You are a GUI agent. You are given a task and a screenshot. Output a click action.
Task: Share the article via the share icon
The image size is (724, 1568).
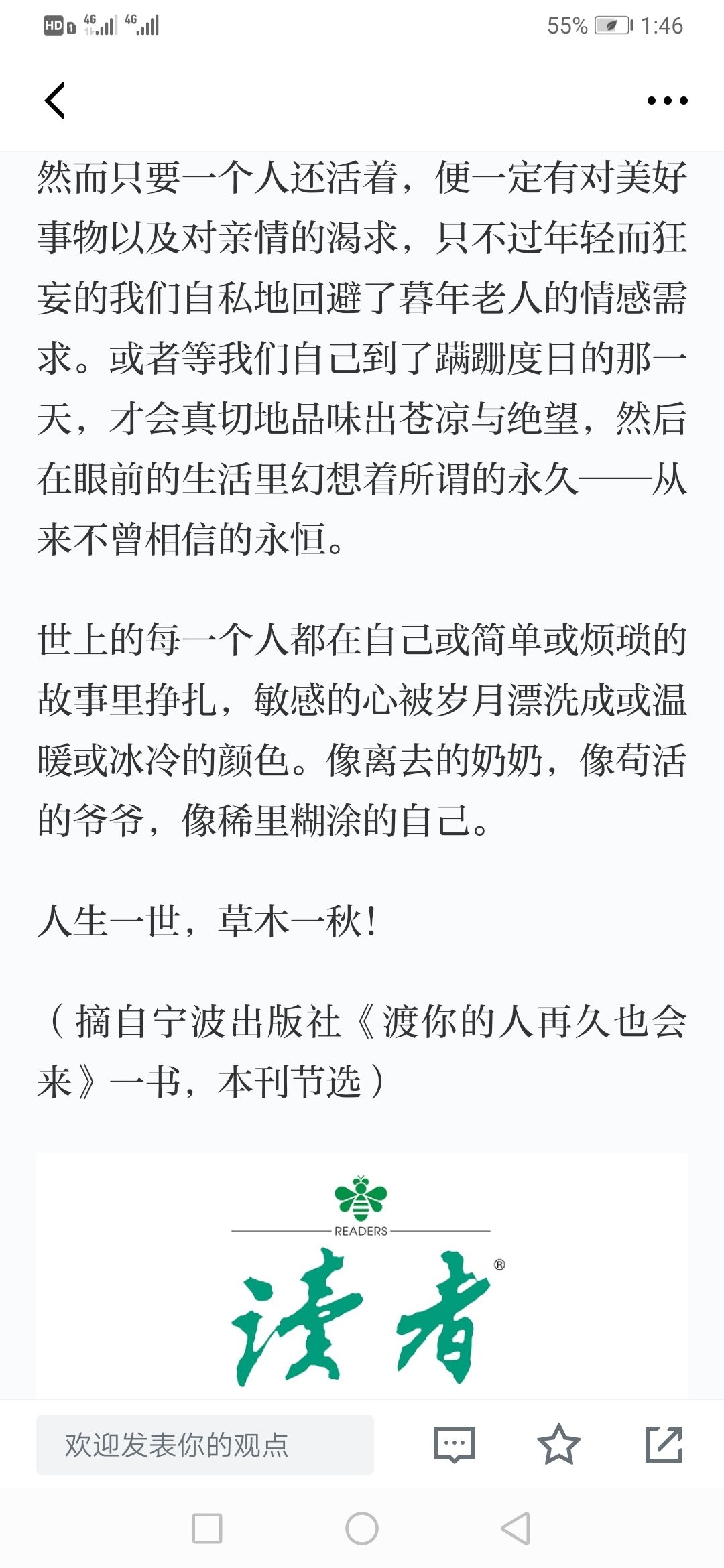(x=664, y=1444)
